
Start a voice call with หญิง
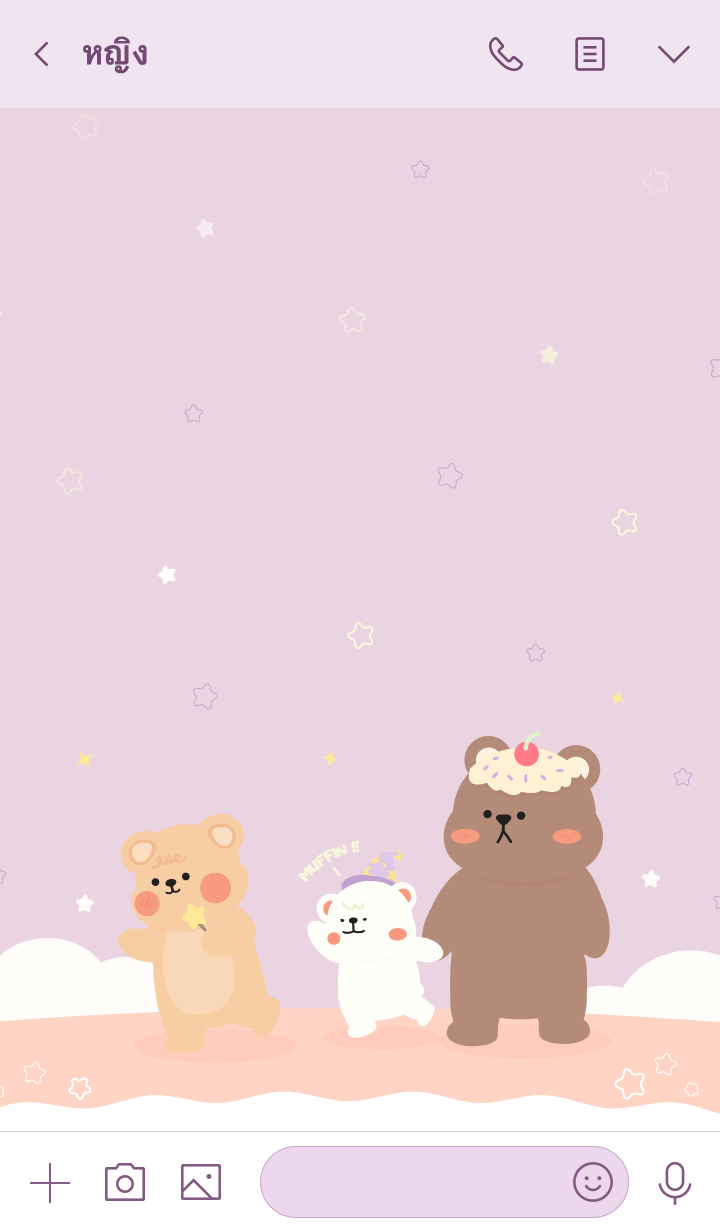[x=505, y=54]
